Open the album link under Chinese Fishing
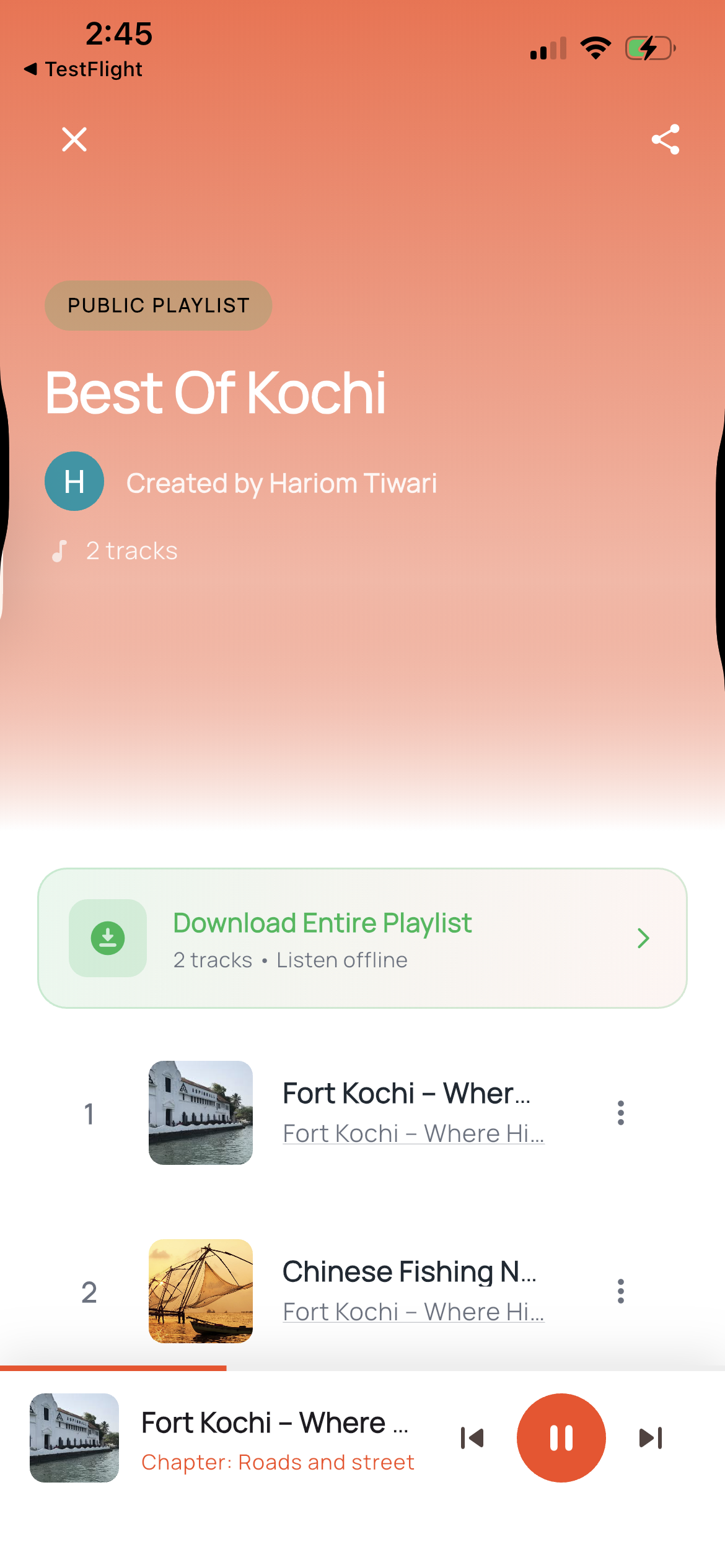 (413, 1312)
